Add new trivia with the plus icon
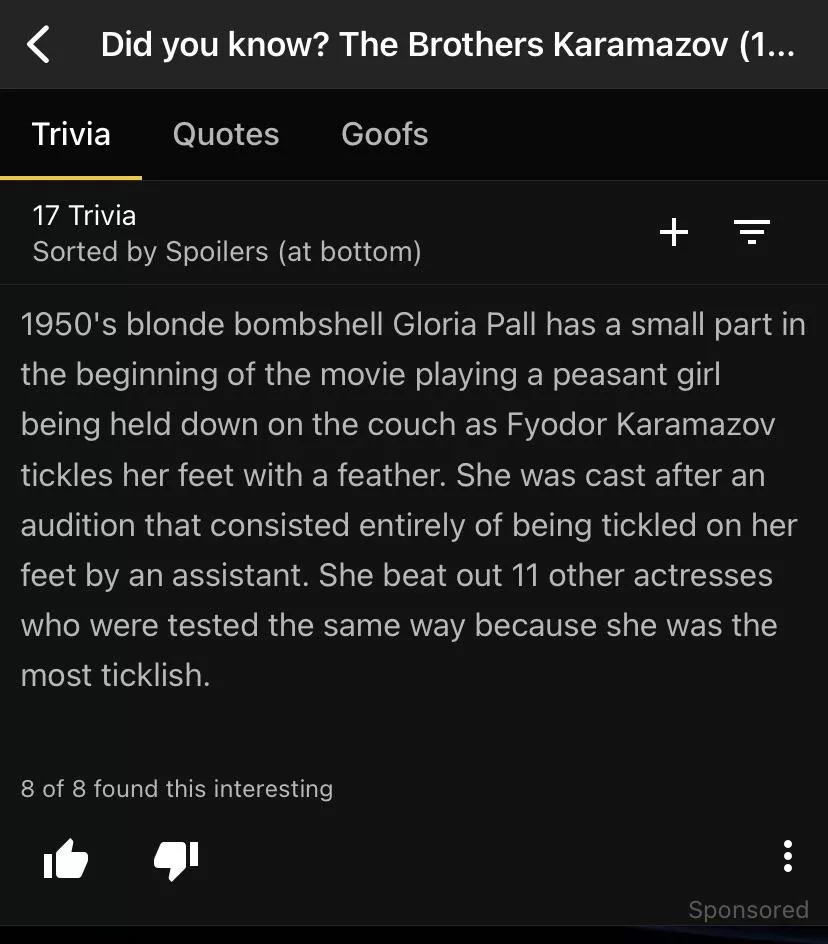828x944 pixels. pyautogui.click(x=674, y=232)
